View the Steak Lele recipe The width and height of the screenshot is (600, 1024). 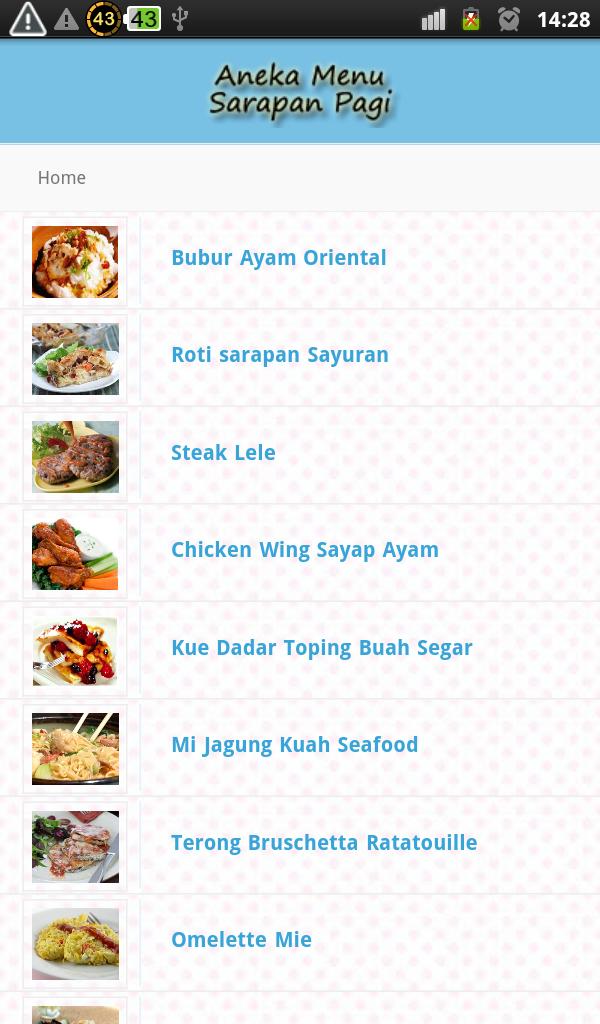[223, 453]
